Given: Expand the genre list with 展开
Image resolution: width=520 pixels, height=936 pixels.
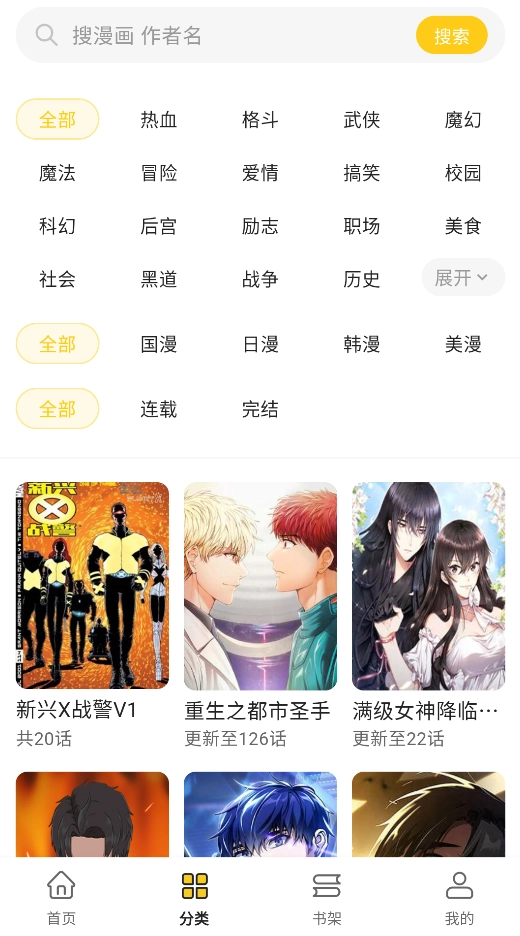Looking at the screenshot, I should [463, 278].
